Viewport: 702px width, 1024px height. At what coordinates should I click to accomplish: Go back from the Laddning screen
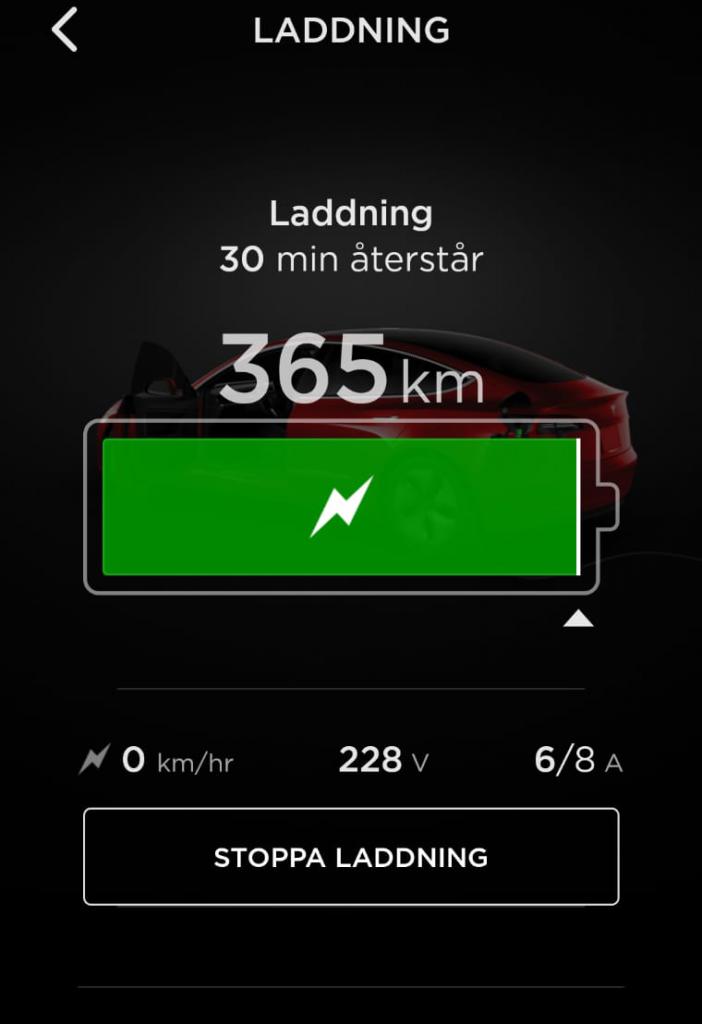point(65,30)
